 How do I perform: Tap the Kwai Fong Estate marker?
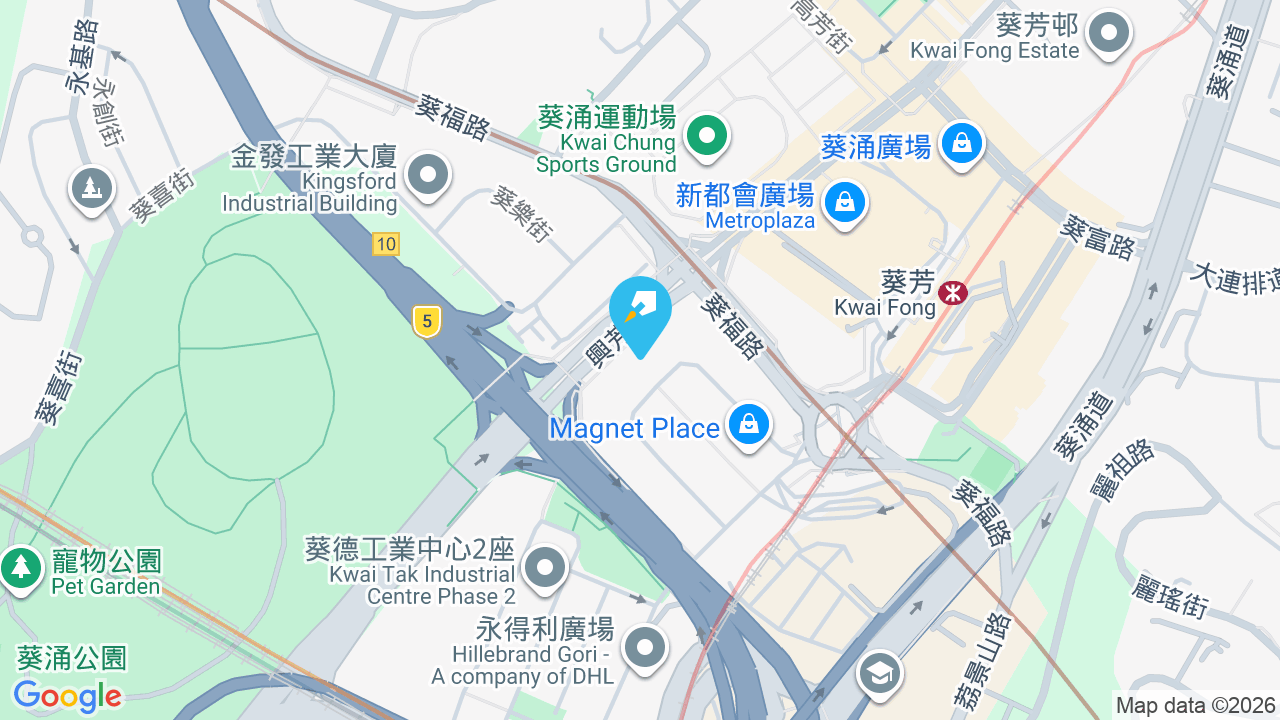pyautogui.click(x=1107, y=35)
